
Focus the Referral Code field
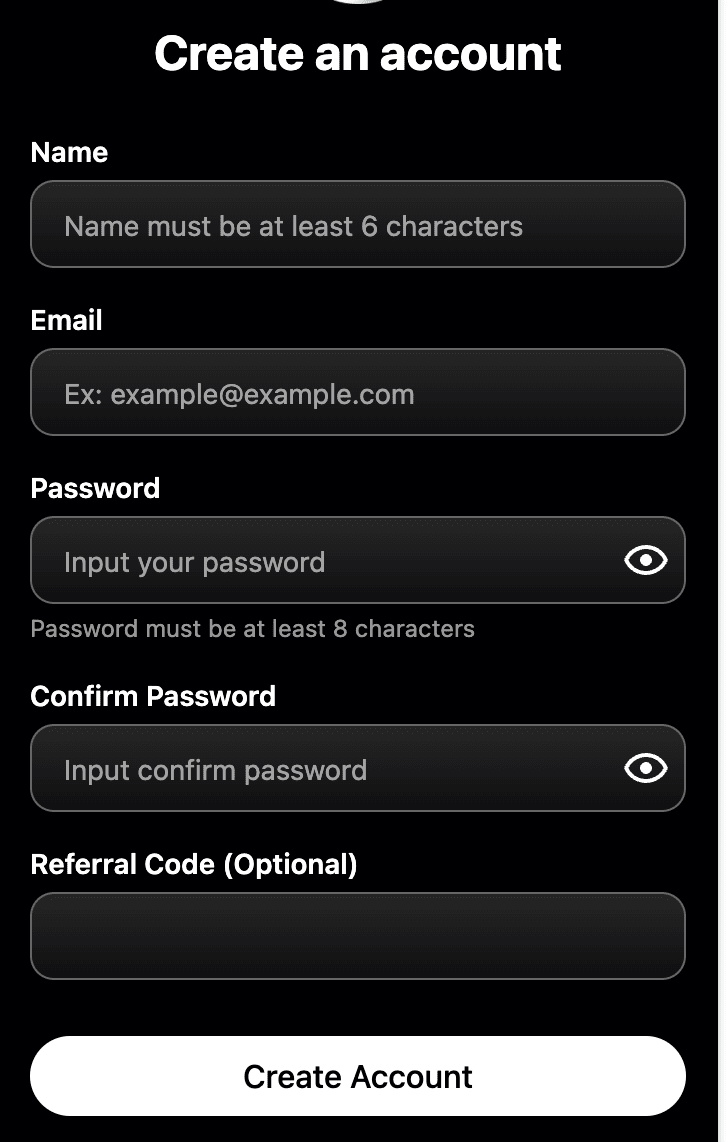pyautogui.click(x=357, y=936)
